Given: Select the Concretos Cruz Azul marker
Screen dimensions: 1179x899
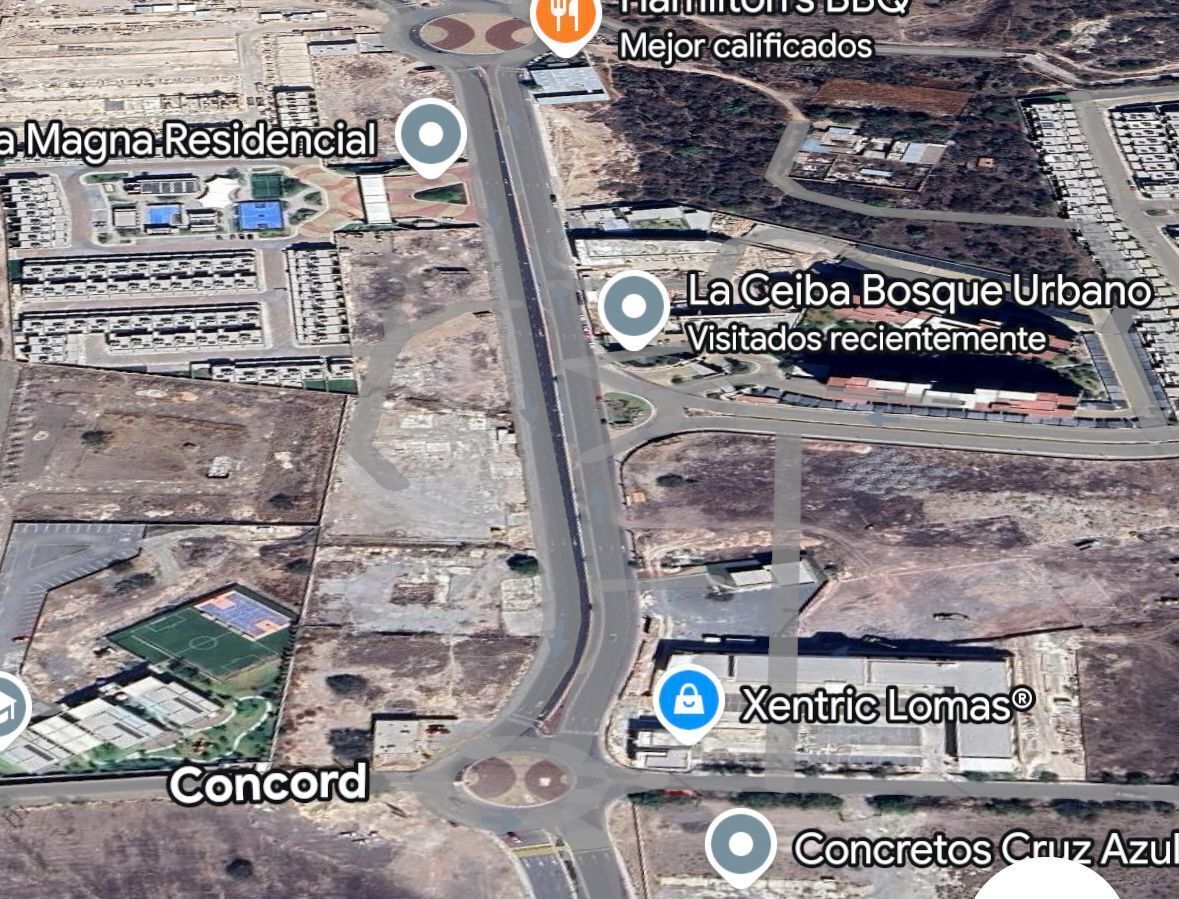Looking at the screenshot, I should click(740, 845).
